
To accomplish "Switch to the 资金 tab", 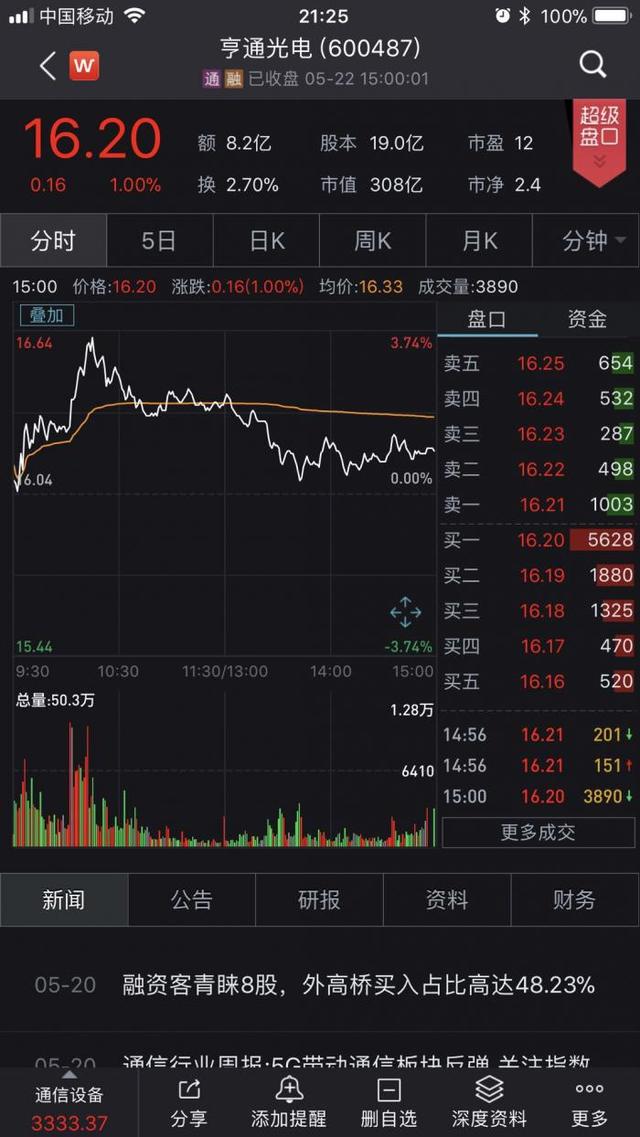I will coord(587,319).
